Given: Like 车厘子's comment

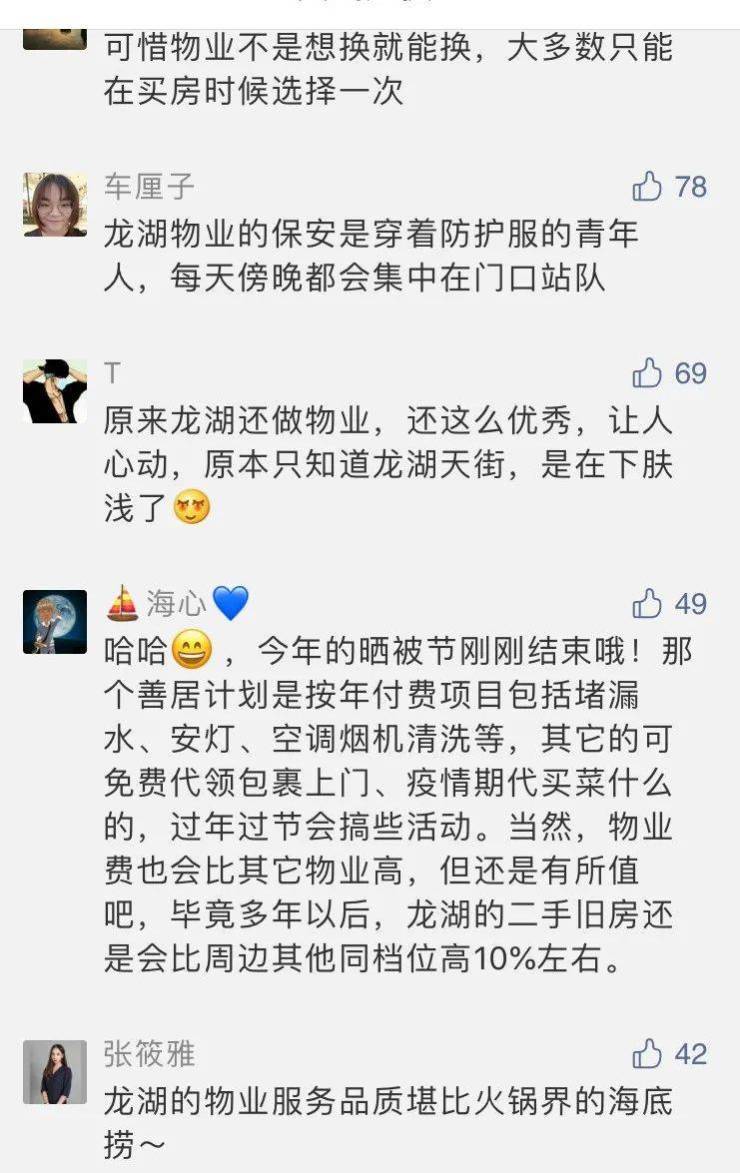Looking at the screenshot, I should [648, 186].
